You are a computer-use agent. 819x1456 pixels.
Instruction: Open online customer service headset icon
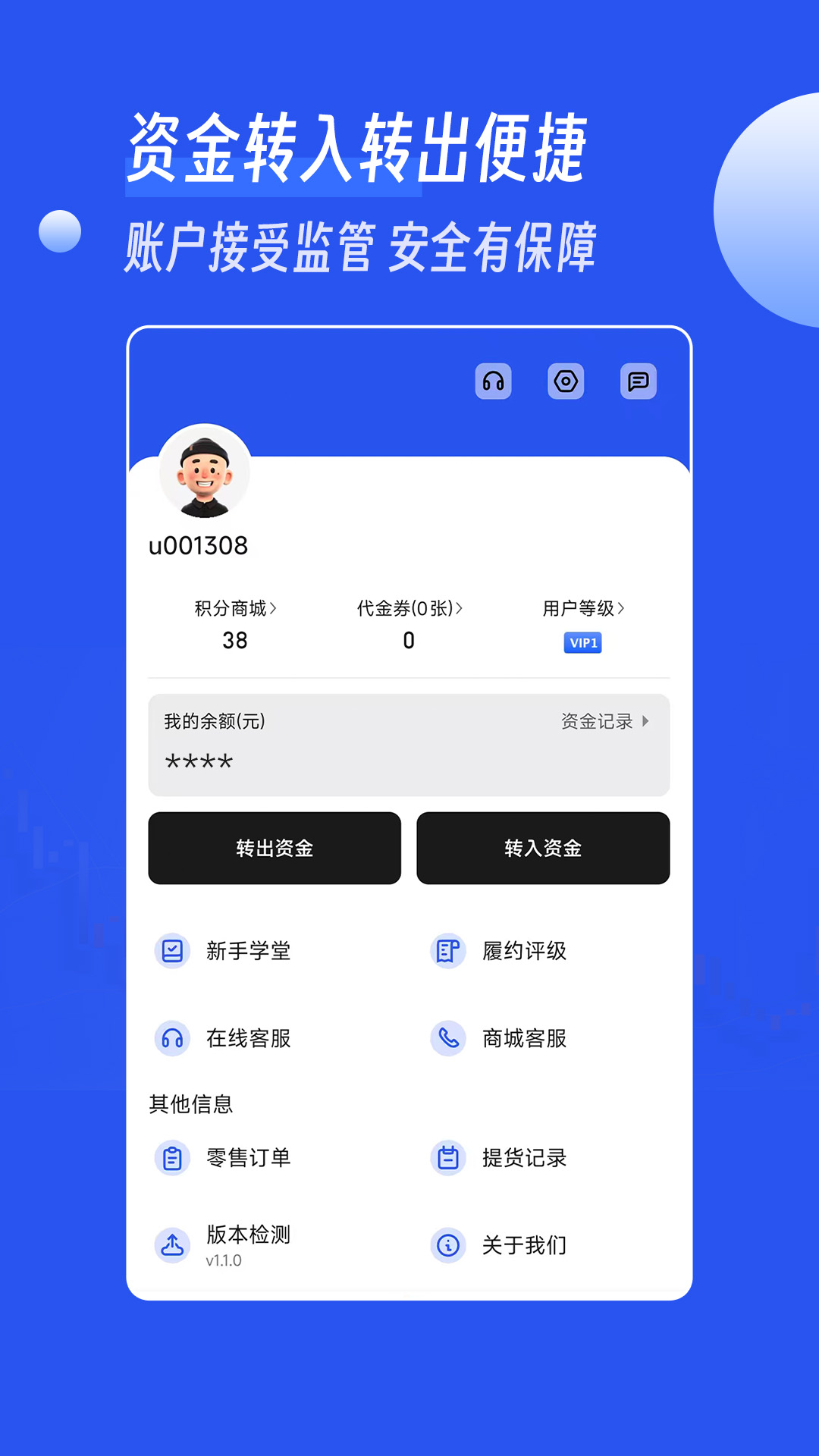point(494,383)
